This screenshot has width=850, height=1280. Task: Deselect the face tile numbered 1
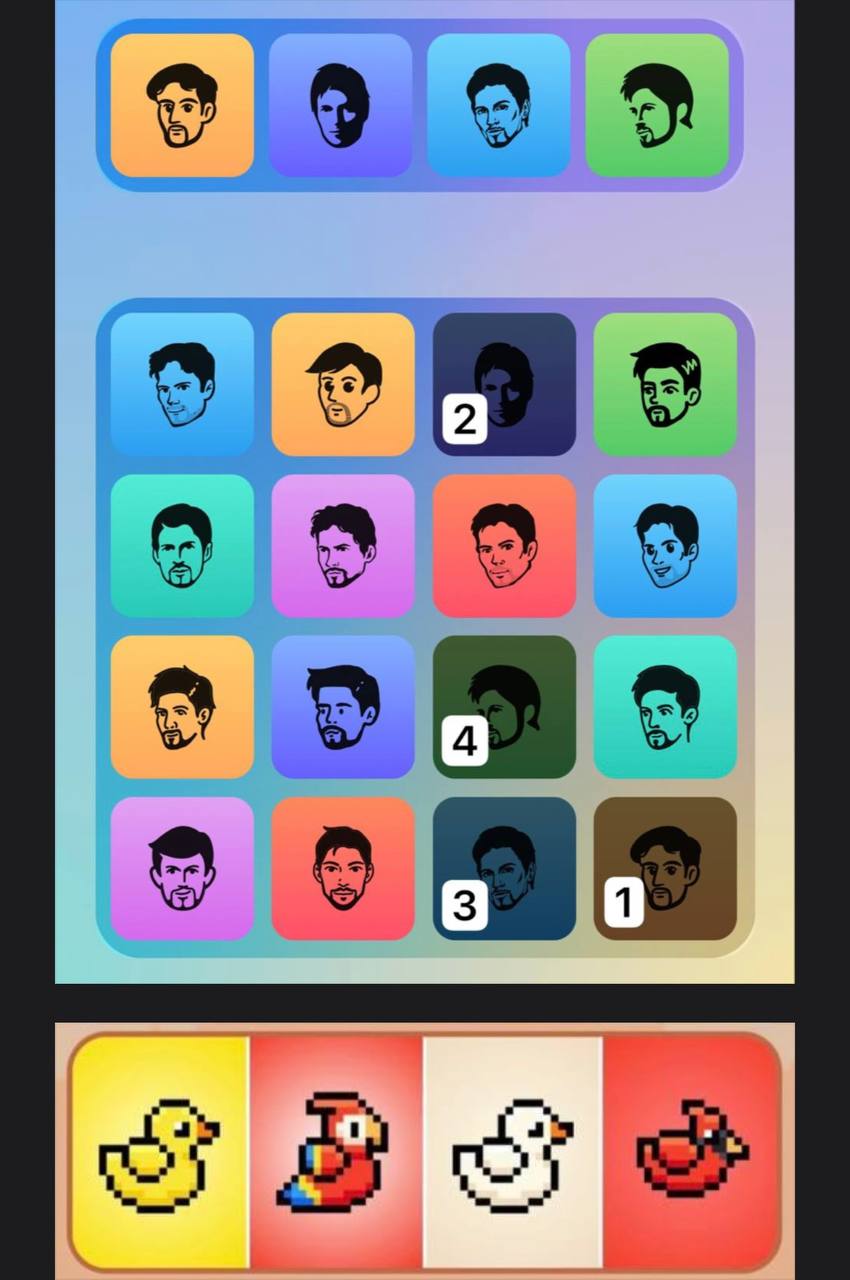(665, 868)
